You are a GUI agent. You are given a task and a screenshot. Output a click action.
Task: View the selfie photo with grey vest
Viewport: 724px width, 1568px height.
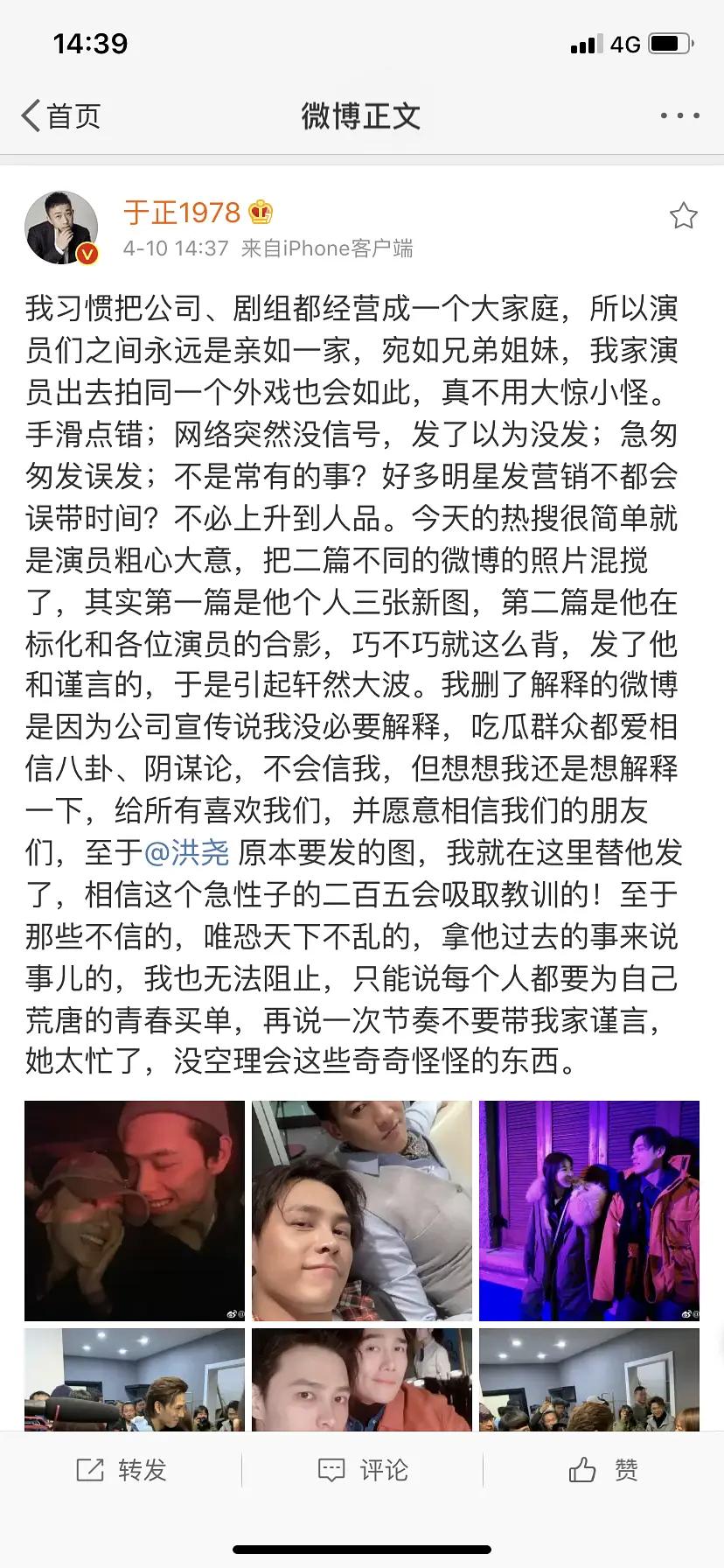[362, 1210]
